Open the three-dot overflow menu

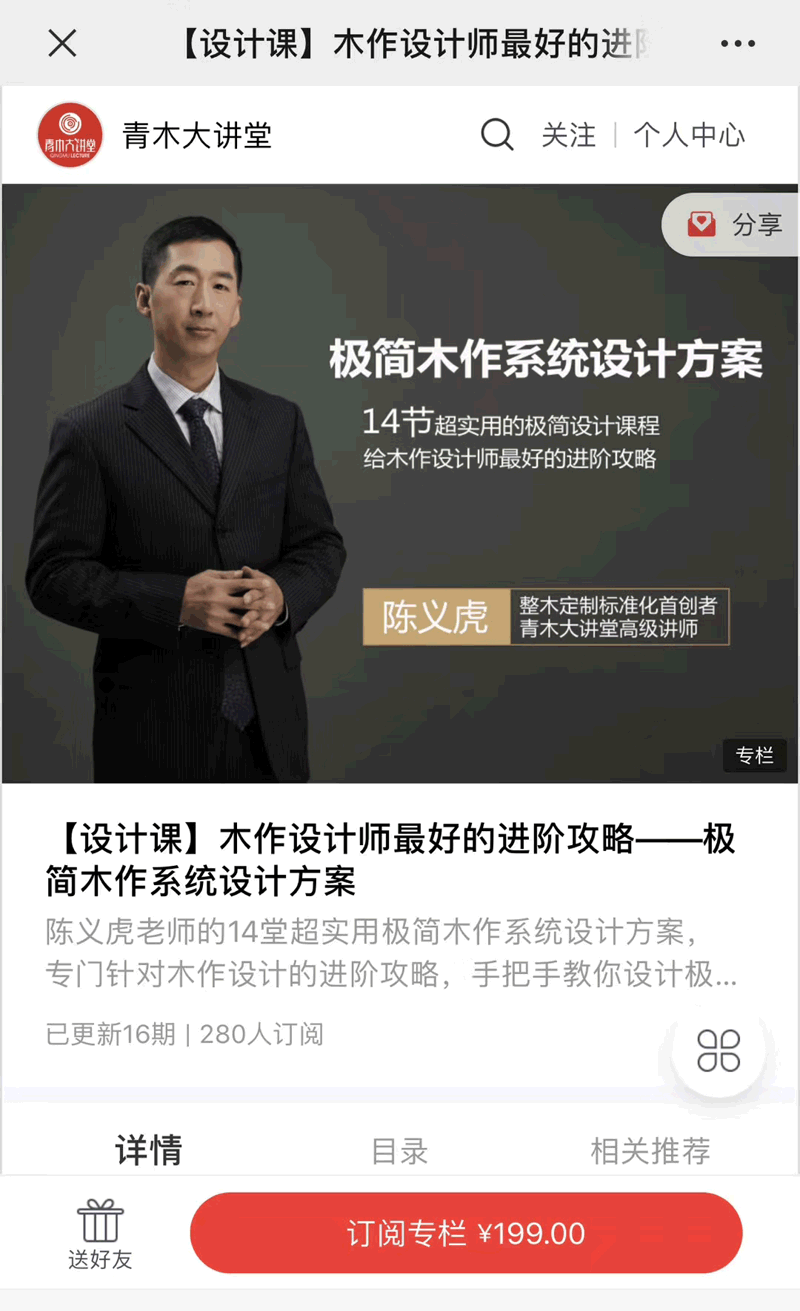[x=737, y=44]
